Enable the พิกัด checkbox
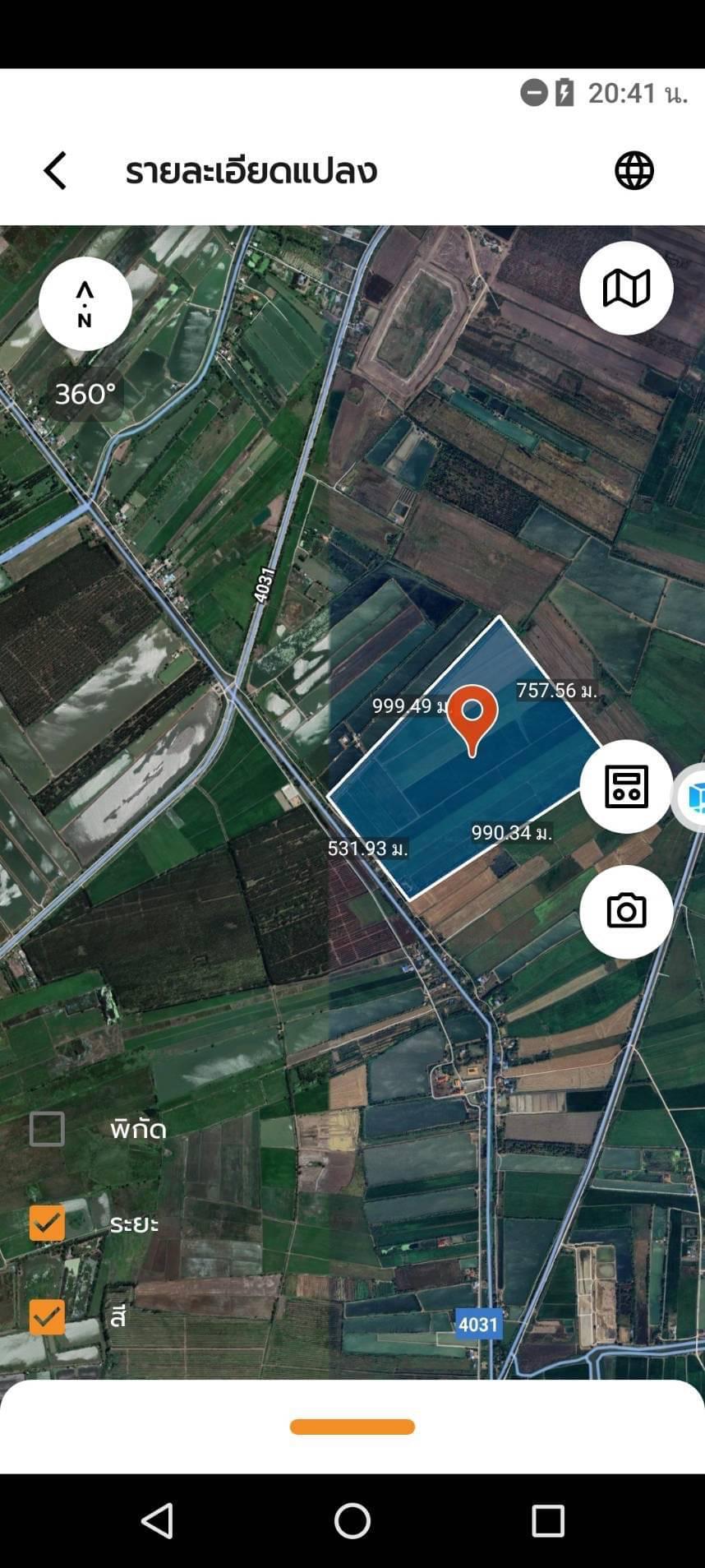The height and width of the screenshot is (1568, 705). coord(47,1129)
